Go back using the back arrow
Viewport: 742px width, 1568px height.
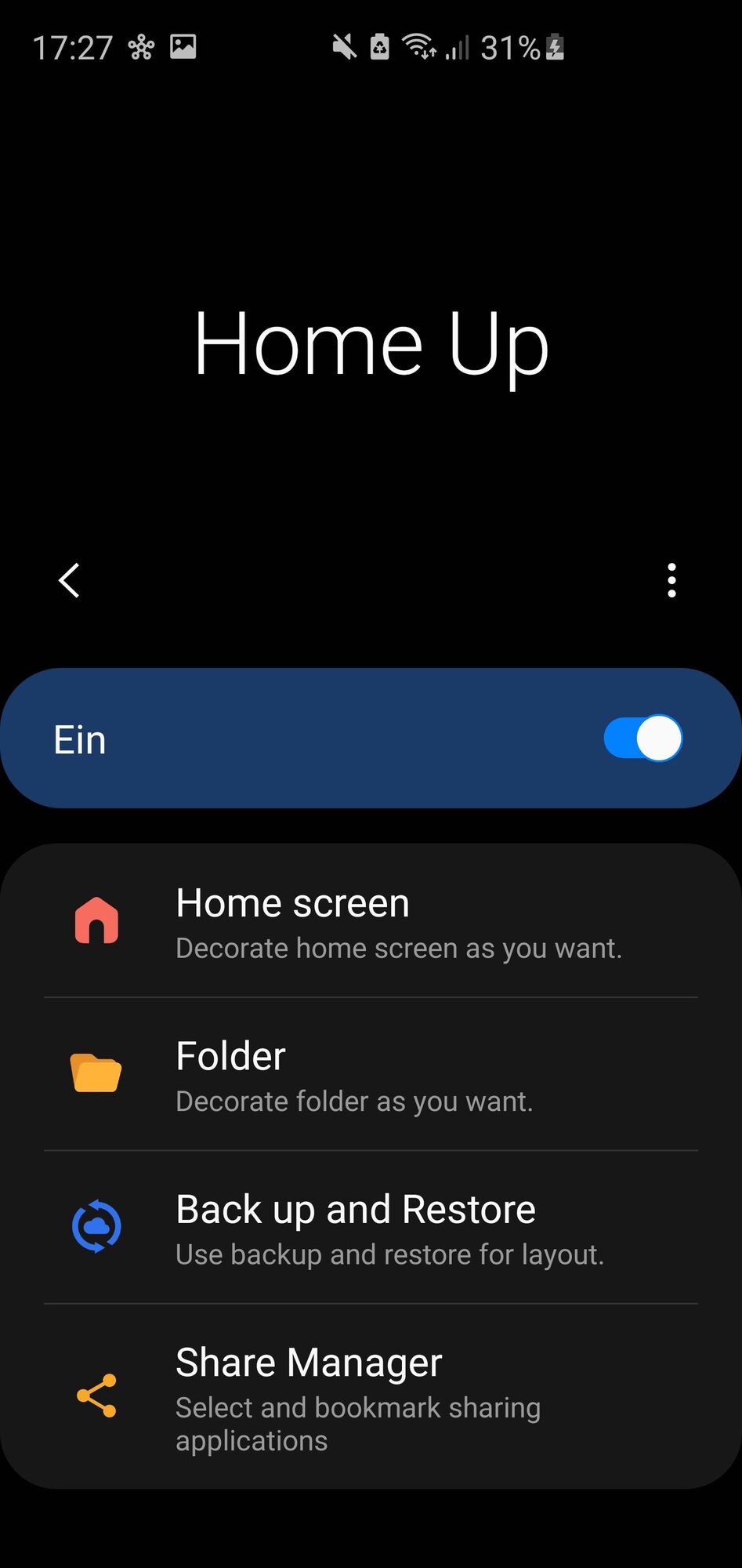(70, 581)
